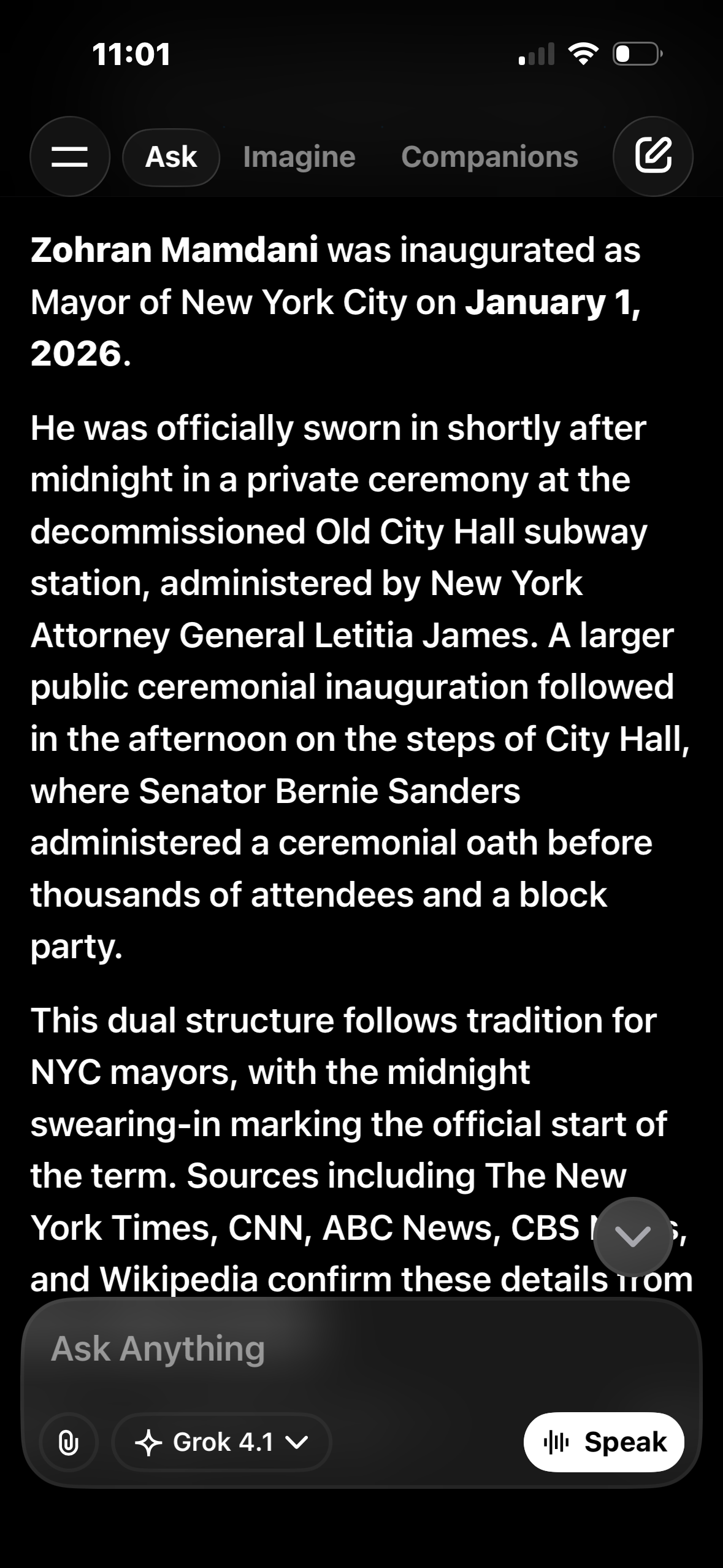This screenshot has height=1568, width=723.
Task: Start a new chat with compose icon
Action: 652,156
